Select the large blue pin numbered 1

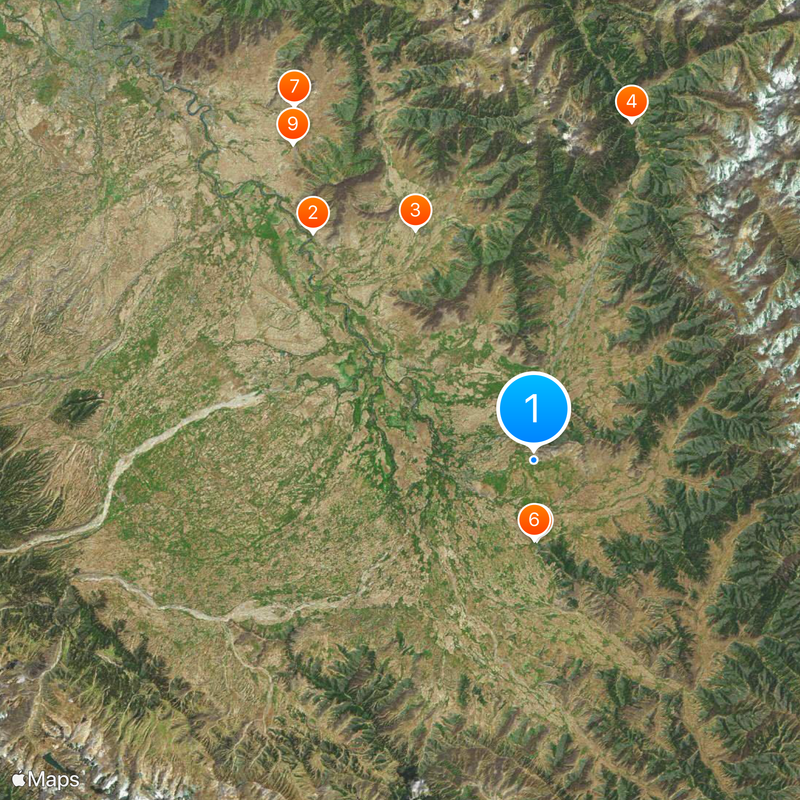click(x=533, y=408)
